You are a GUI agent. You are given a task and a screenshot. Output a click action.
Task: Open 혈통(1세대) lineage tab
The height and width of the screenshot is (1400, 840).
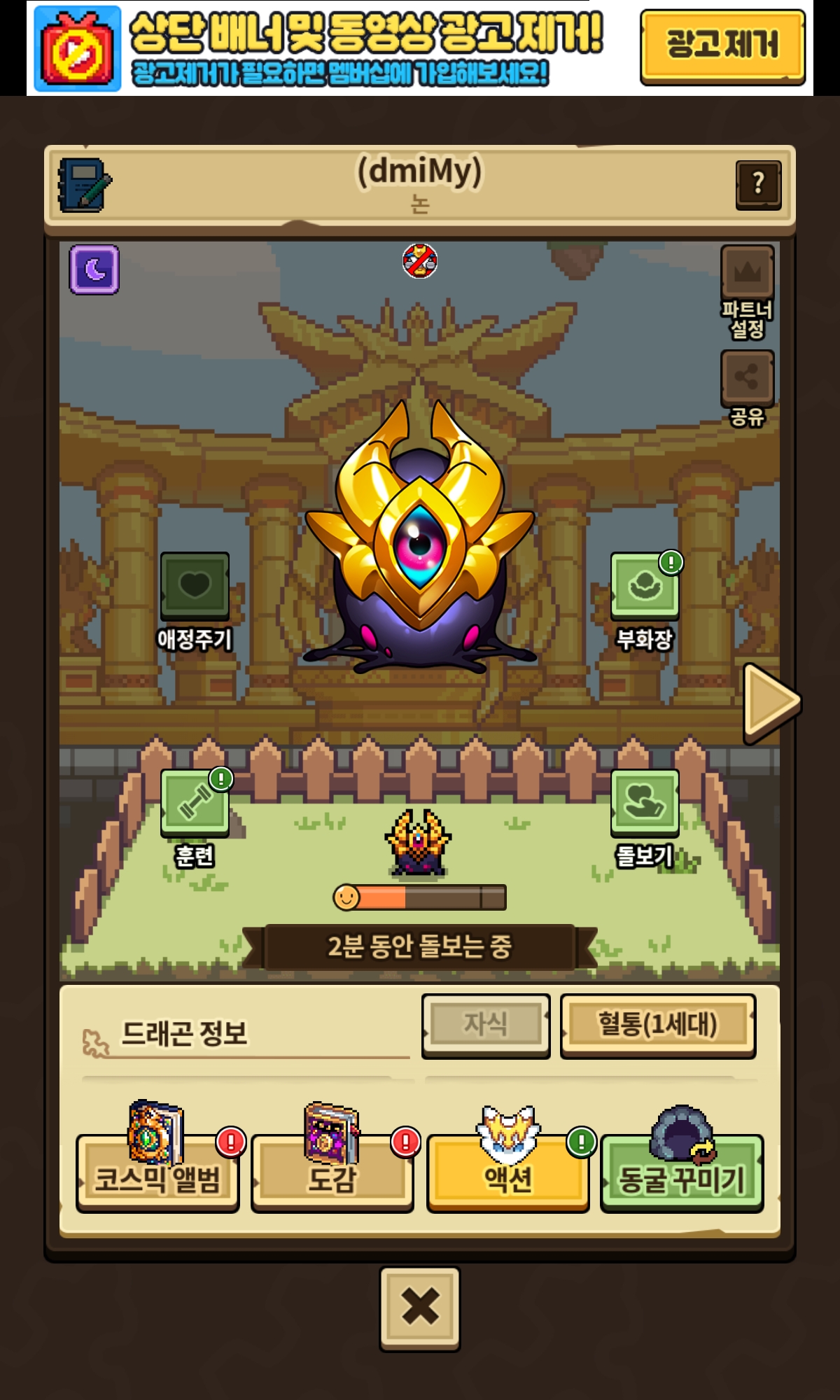(x=658, y=1025)
